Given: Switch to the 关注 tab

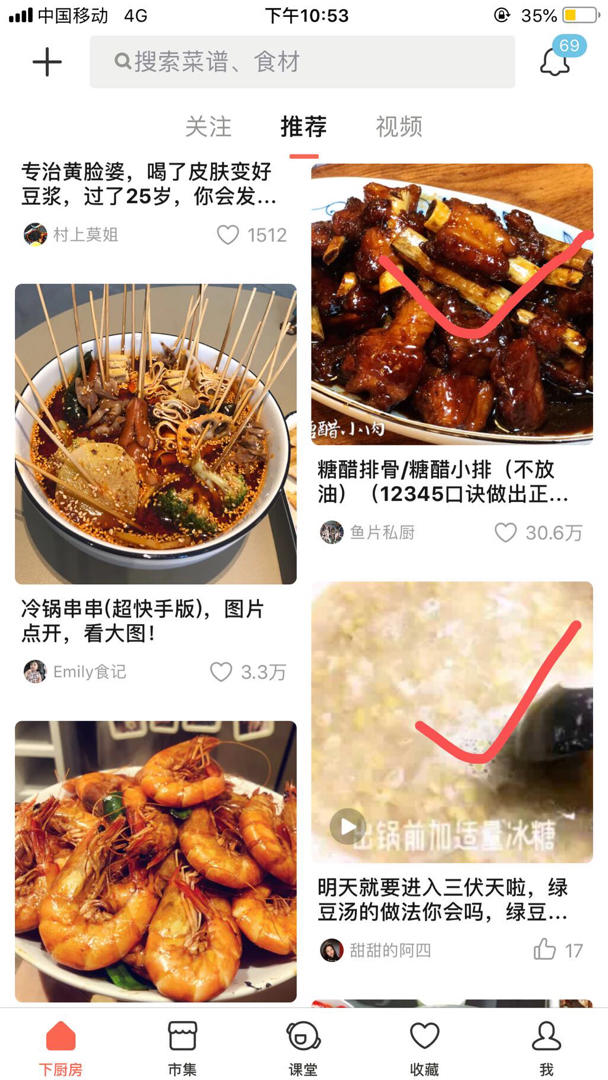Looking at the screenshot, I should 208,127.
